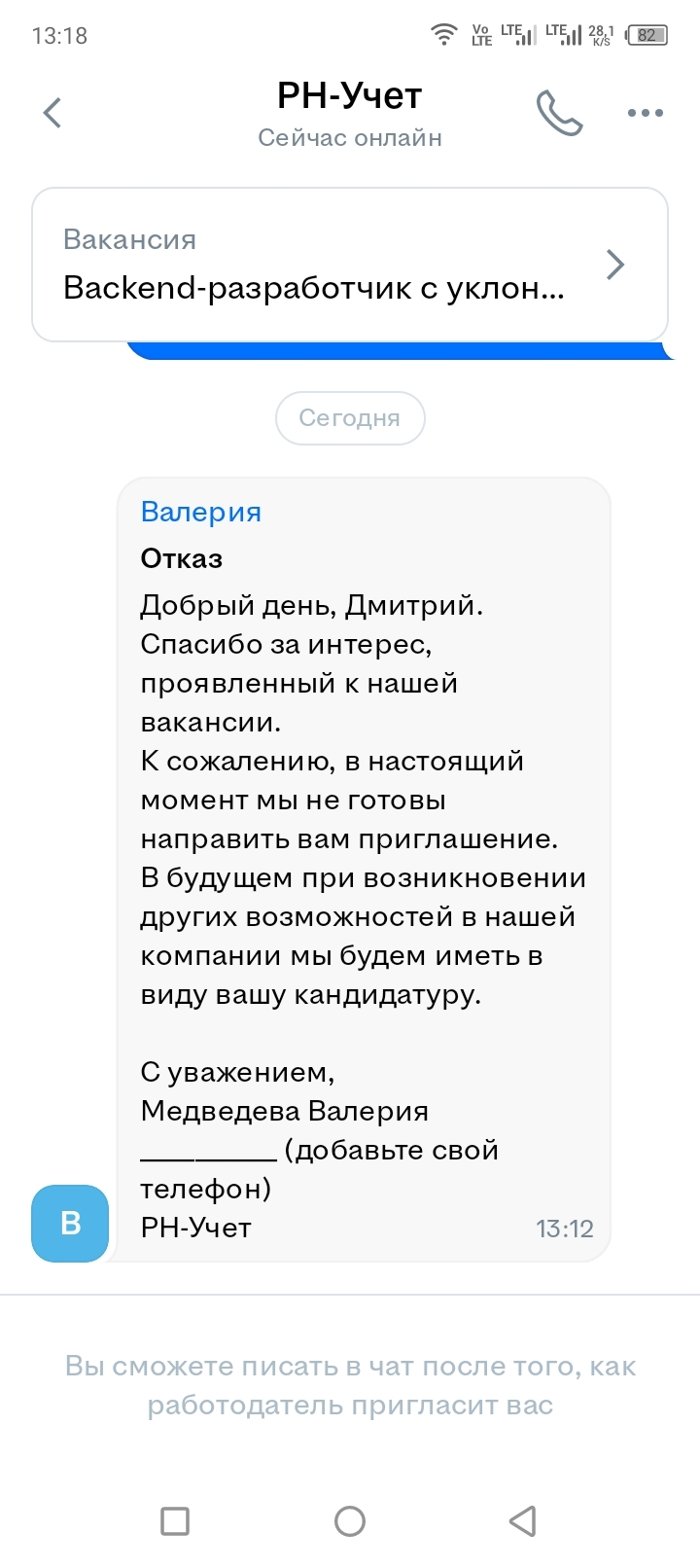Open the three-dot overflow menu
This screenshot has height=1568, width=700.
pos(645,113)
